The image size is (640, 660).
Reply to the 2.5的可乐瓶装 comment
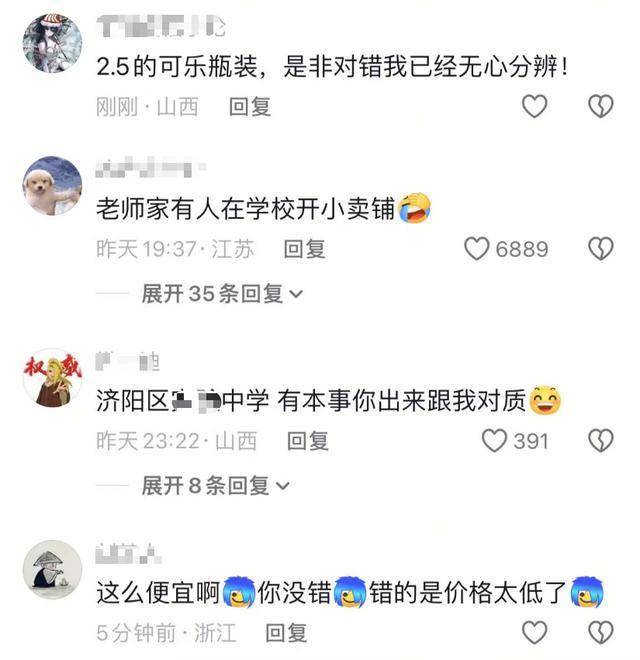(x=250, y=107)
